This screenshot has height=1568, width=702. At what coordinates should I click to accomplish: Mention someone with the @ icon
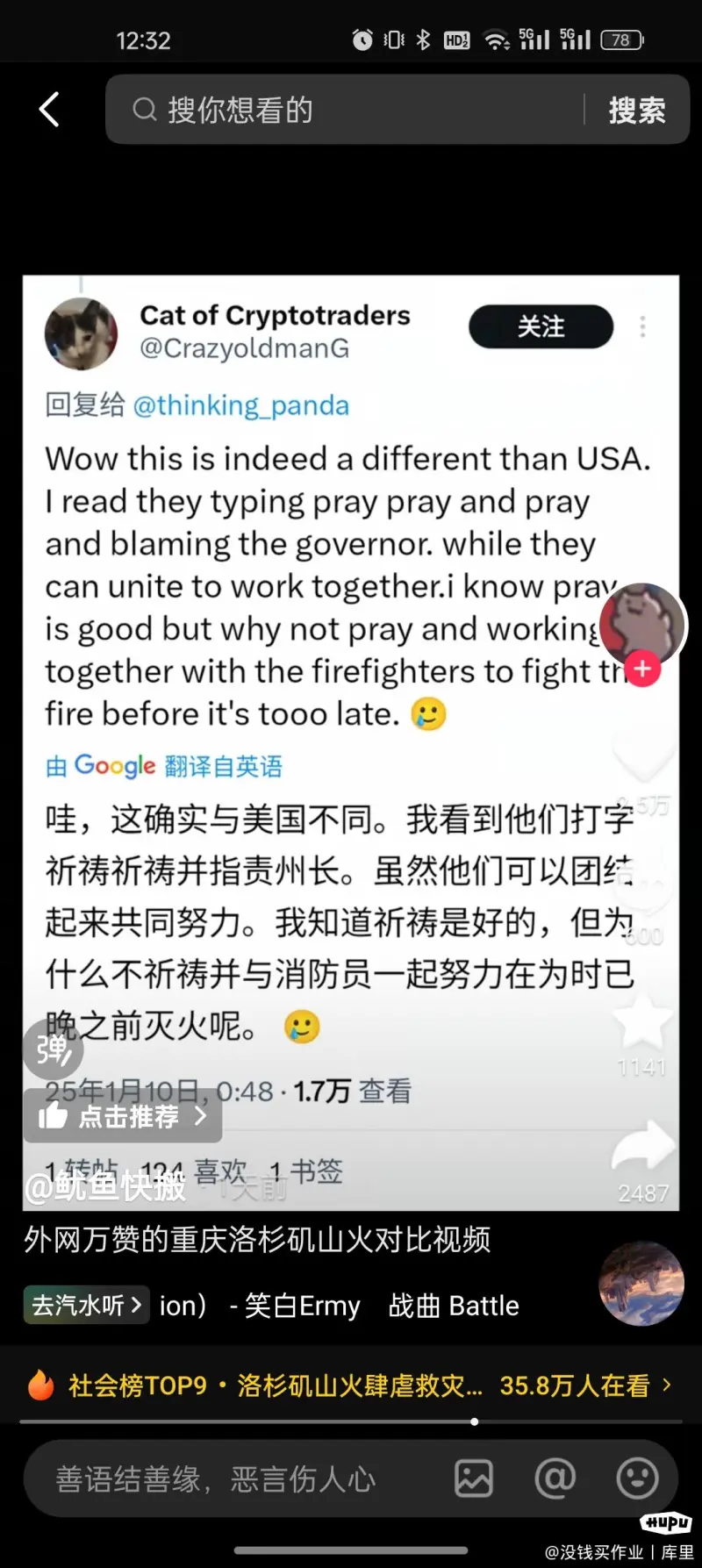(555, 1479)
